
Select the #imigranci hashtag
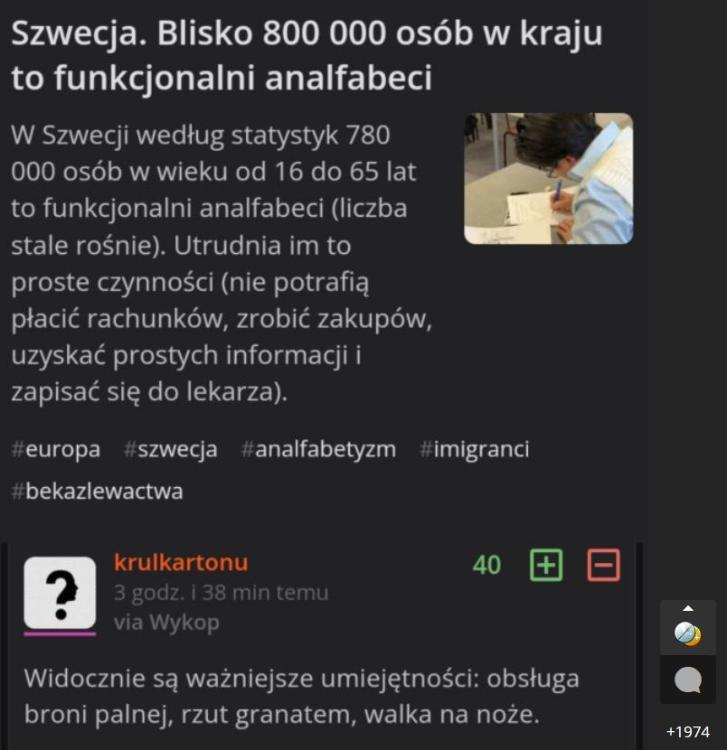474,449
